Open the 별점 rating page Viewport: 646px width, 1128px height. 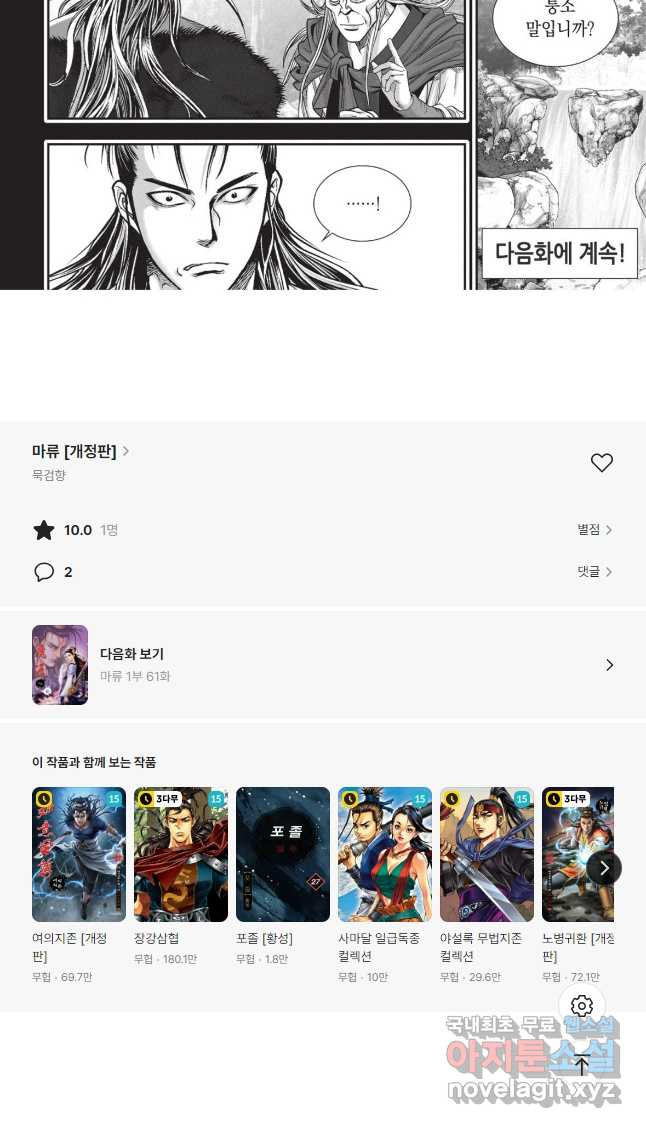click(594, 530)
